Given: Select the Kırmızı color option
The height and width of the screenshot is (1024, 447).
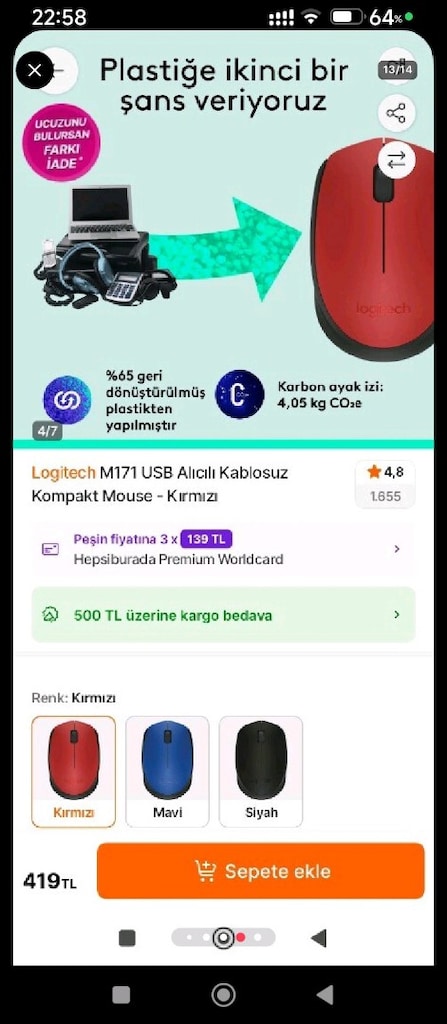Looking at the screenshot, I should pyautogui.click(x=73, y=771).
